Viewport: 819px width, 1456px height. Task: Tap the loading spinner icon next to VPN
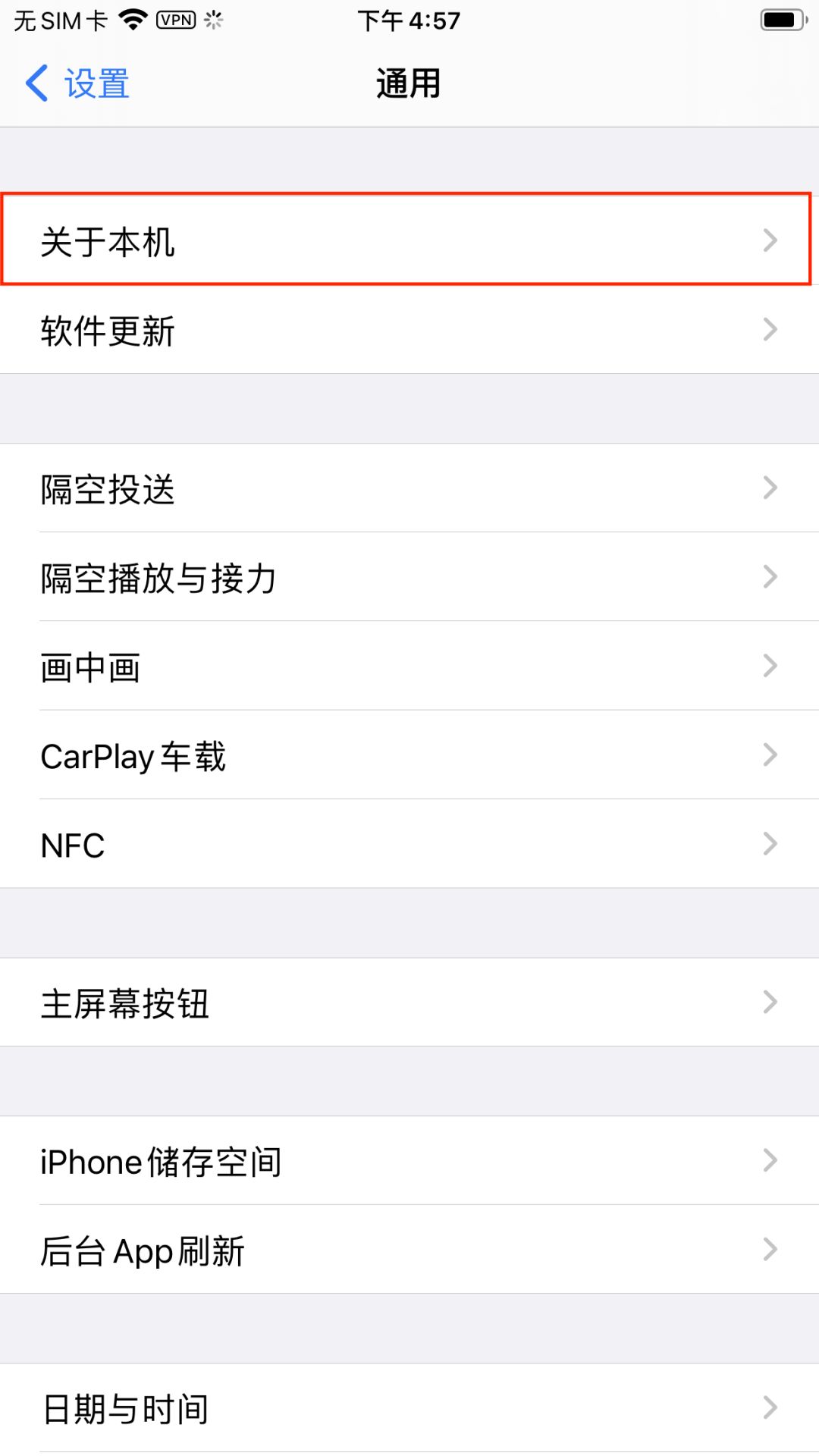tap(214, 20)
